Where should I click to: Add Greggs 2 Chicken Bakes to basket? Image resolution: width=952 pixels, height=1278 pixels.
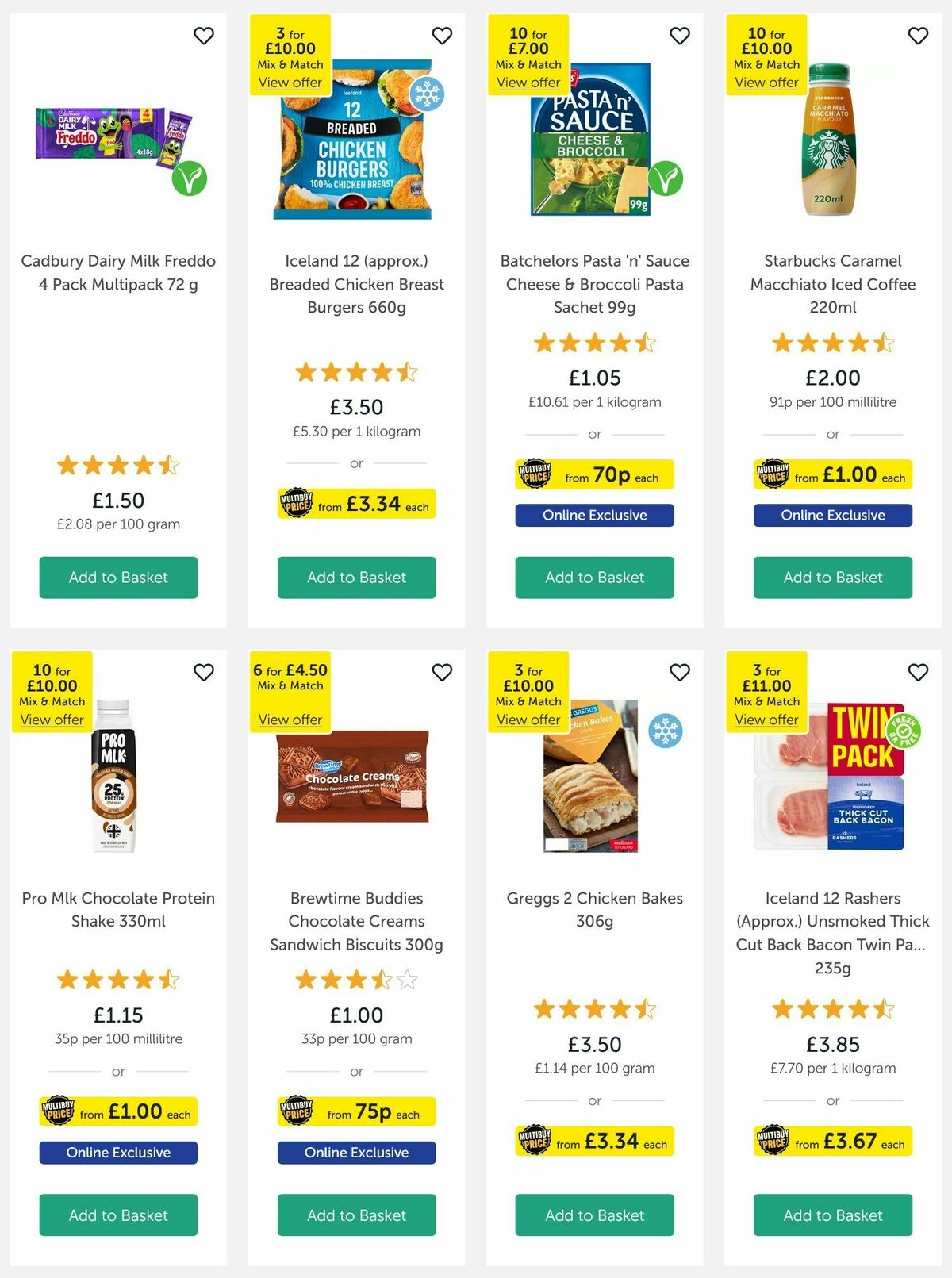(x=593, y=1215)
